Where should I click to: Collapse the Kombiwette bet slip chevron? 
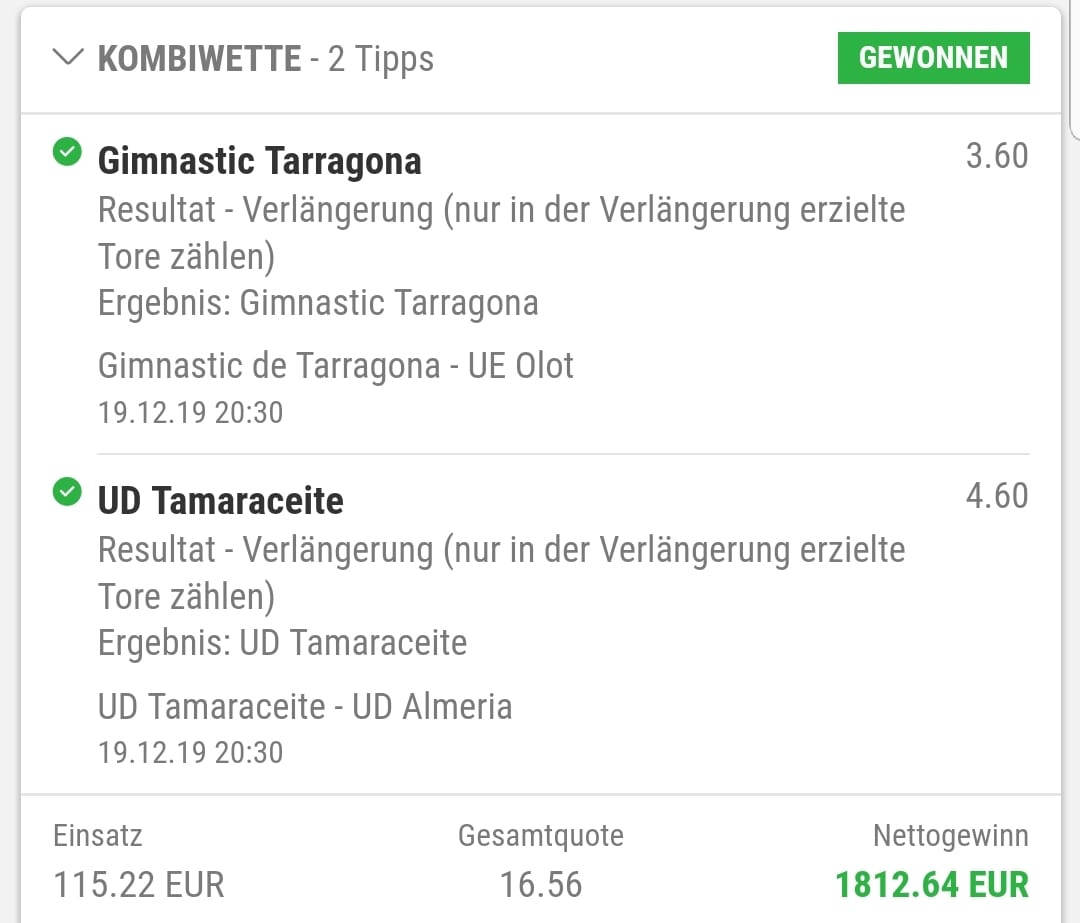click(68, 58)
